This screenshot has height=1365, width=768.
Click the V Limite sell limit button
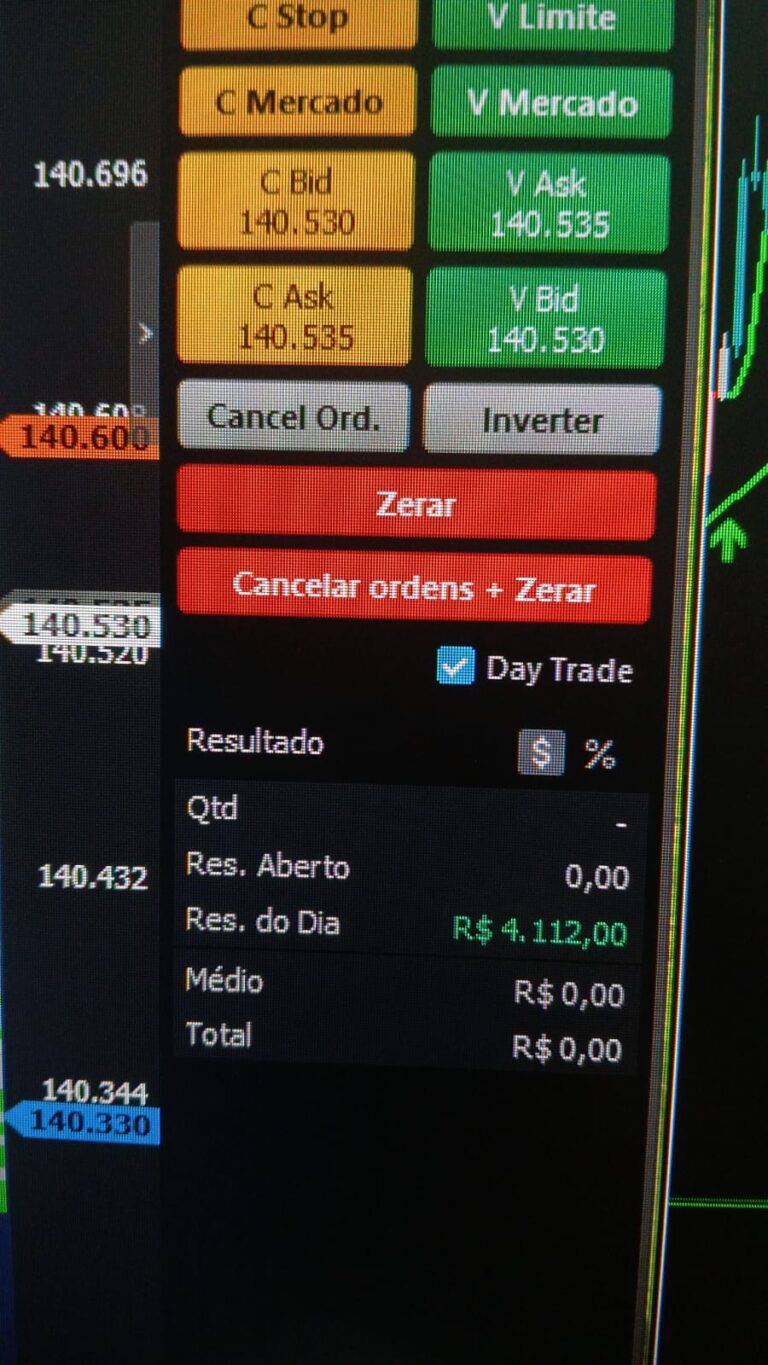(x=552, y=17)
